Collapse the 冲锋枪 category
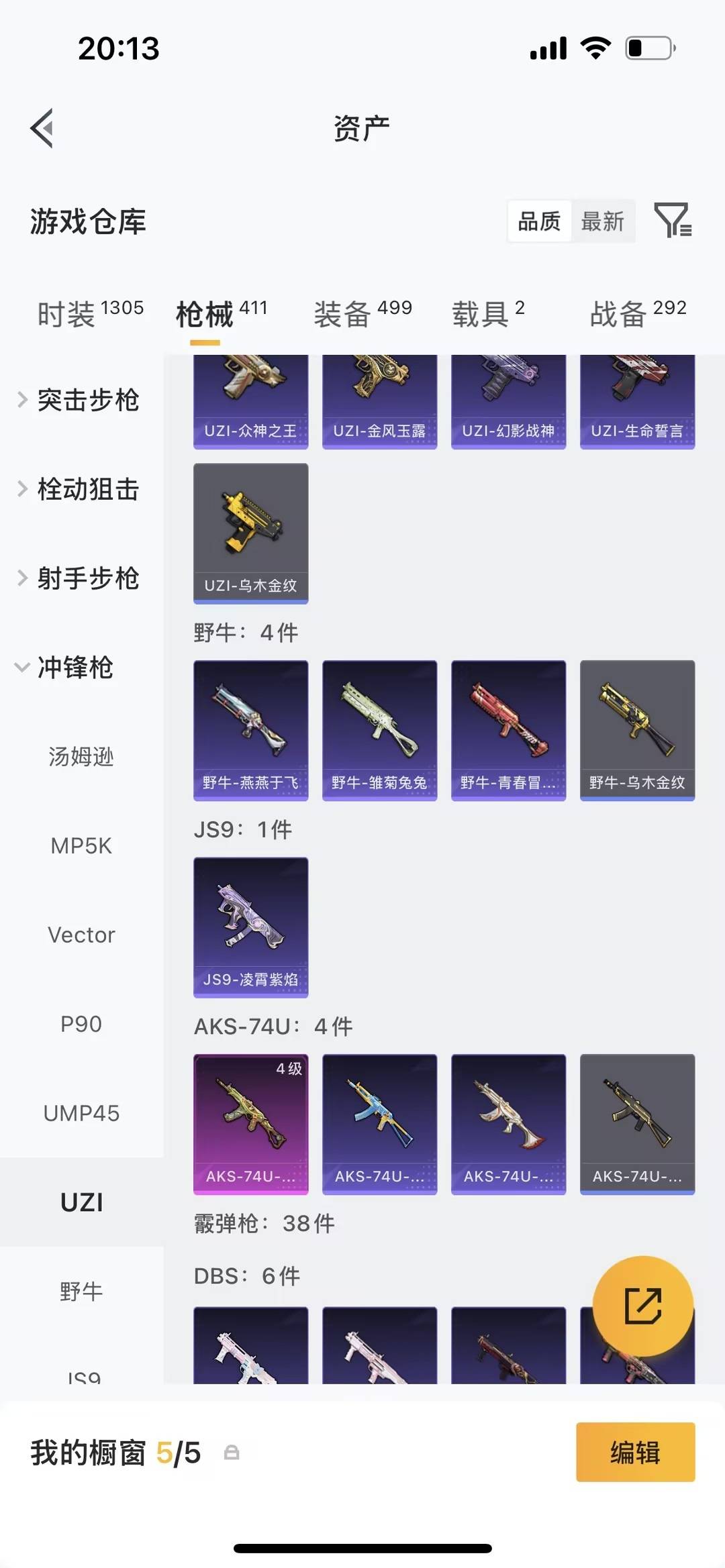The width and height of the screenshot is (725, 1568). (x=77, y=668)
